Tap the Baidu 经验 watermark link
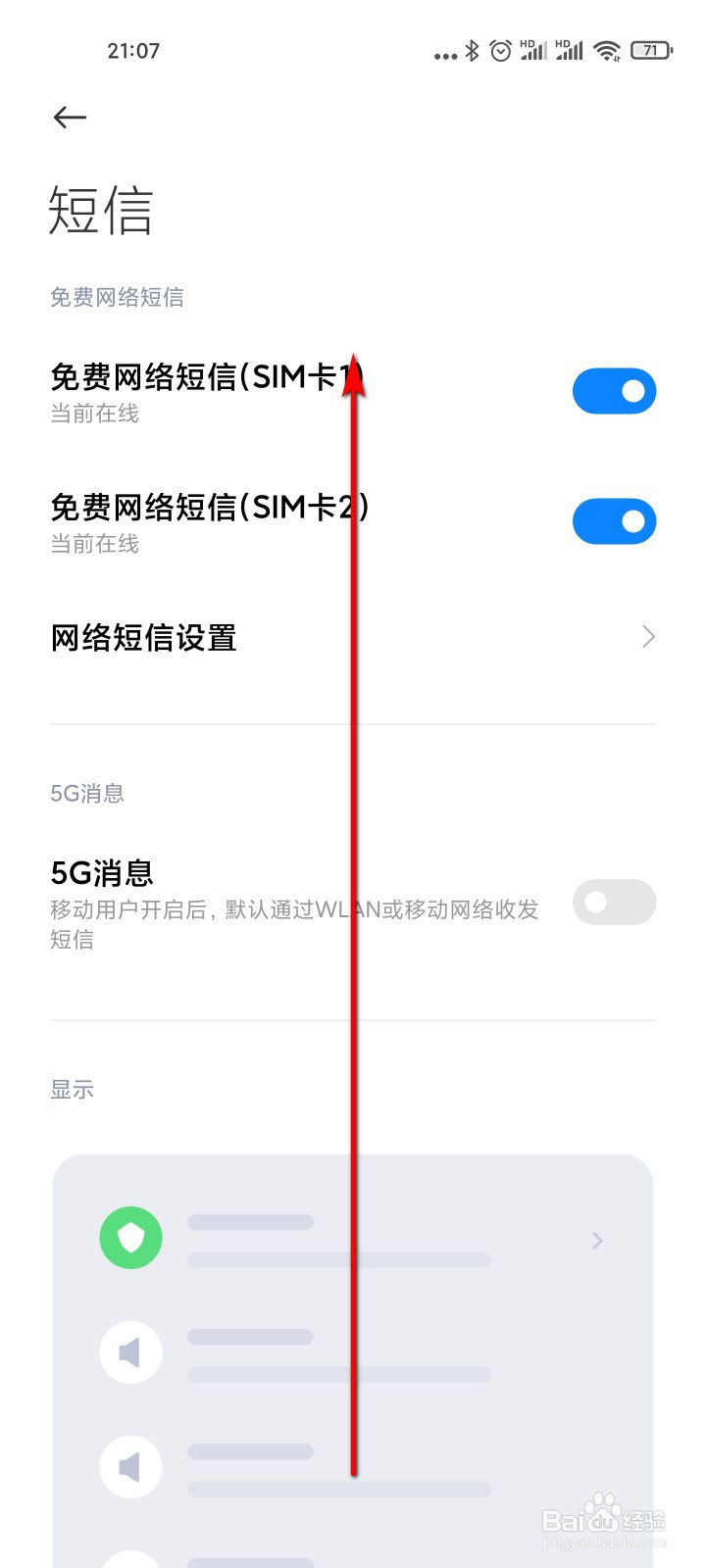The width and height of the screenshot is (706, 1568). point(606,1519)
